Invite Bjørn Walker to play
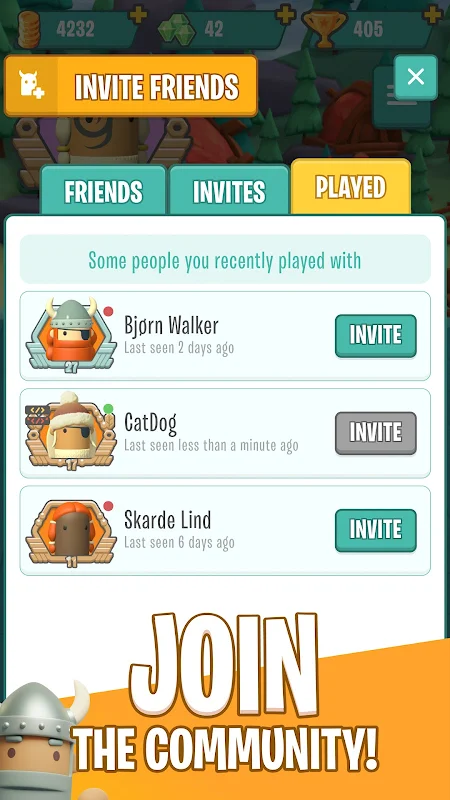Viewport: 450px width, 800px height. point(376,336)
